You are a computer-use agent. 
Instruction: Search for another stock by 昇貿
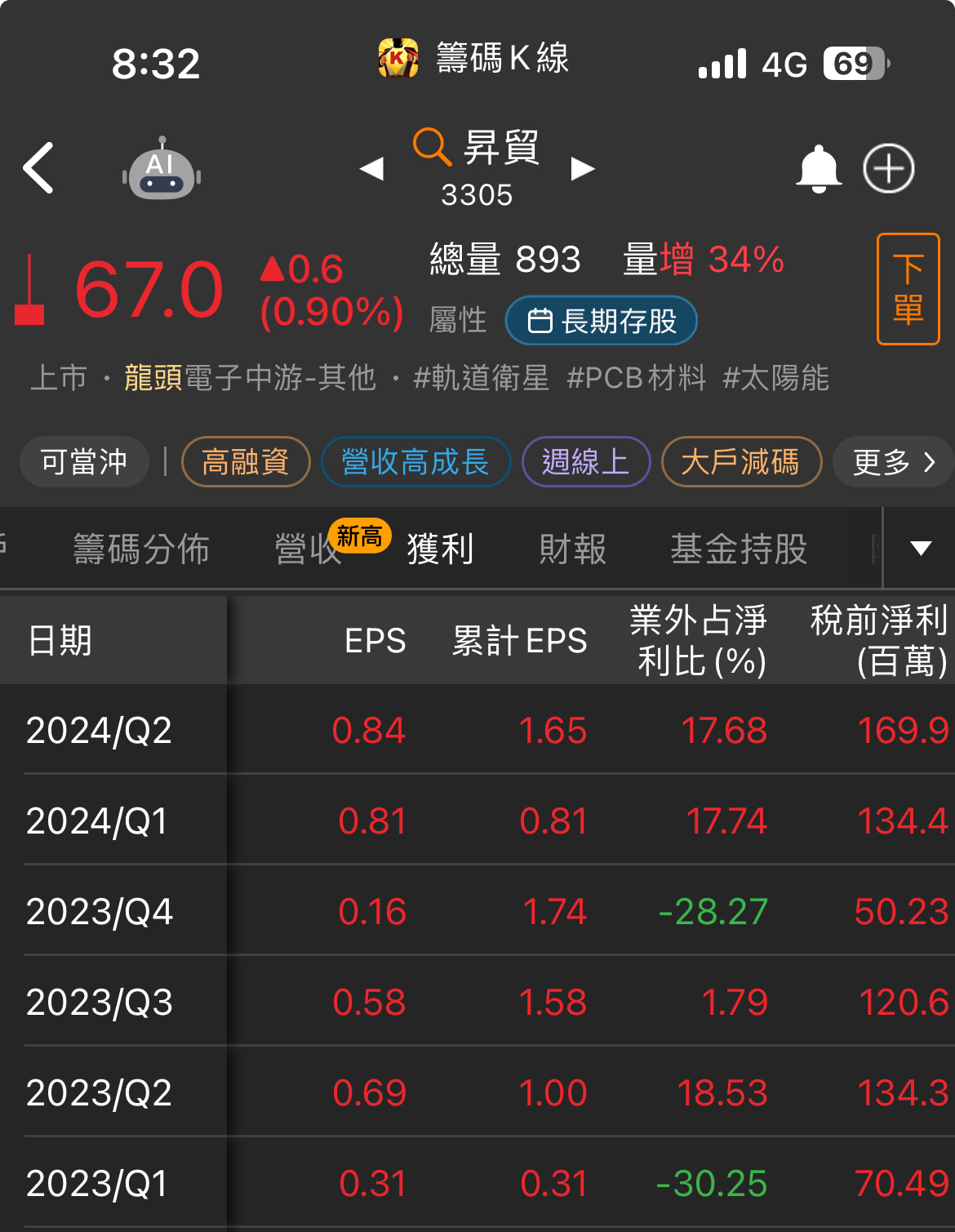pyautogui.click(x=477, y=149)
